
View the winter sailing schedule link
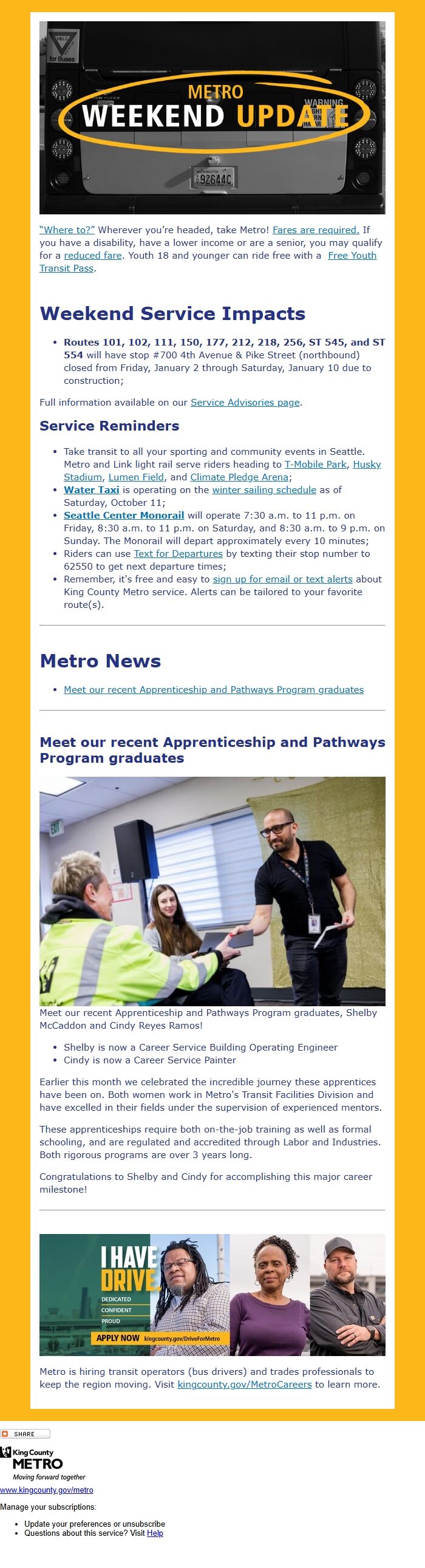click(263, 490)
